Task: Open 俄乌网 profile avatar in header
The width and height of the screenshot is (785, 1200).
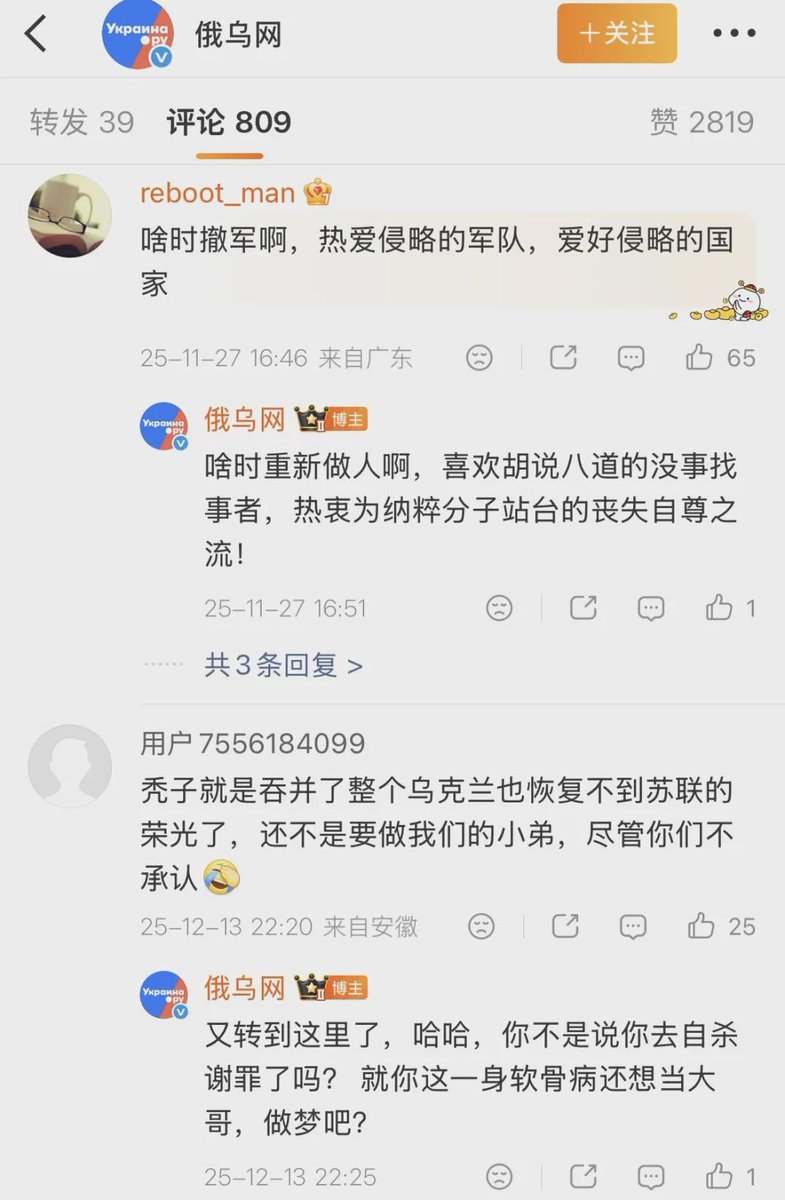Action: pyautogui.click(x=138, y=35)
